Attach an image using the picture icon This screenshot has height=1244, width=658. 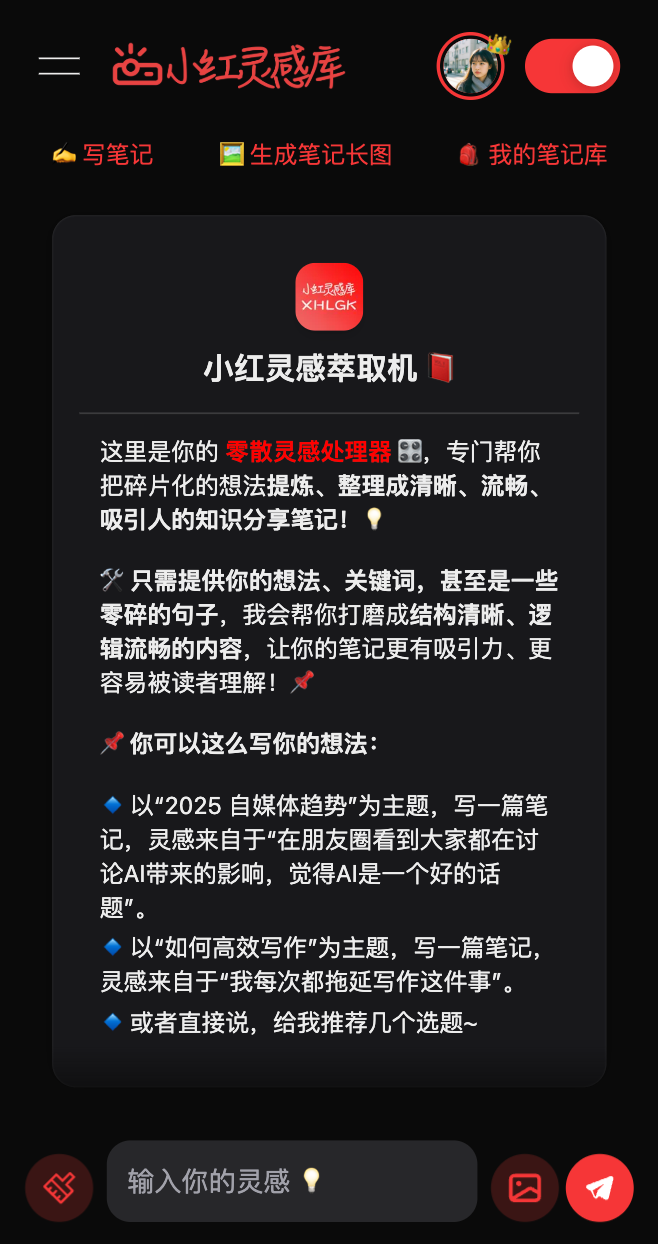click(x=525, y=1188)
